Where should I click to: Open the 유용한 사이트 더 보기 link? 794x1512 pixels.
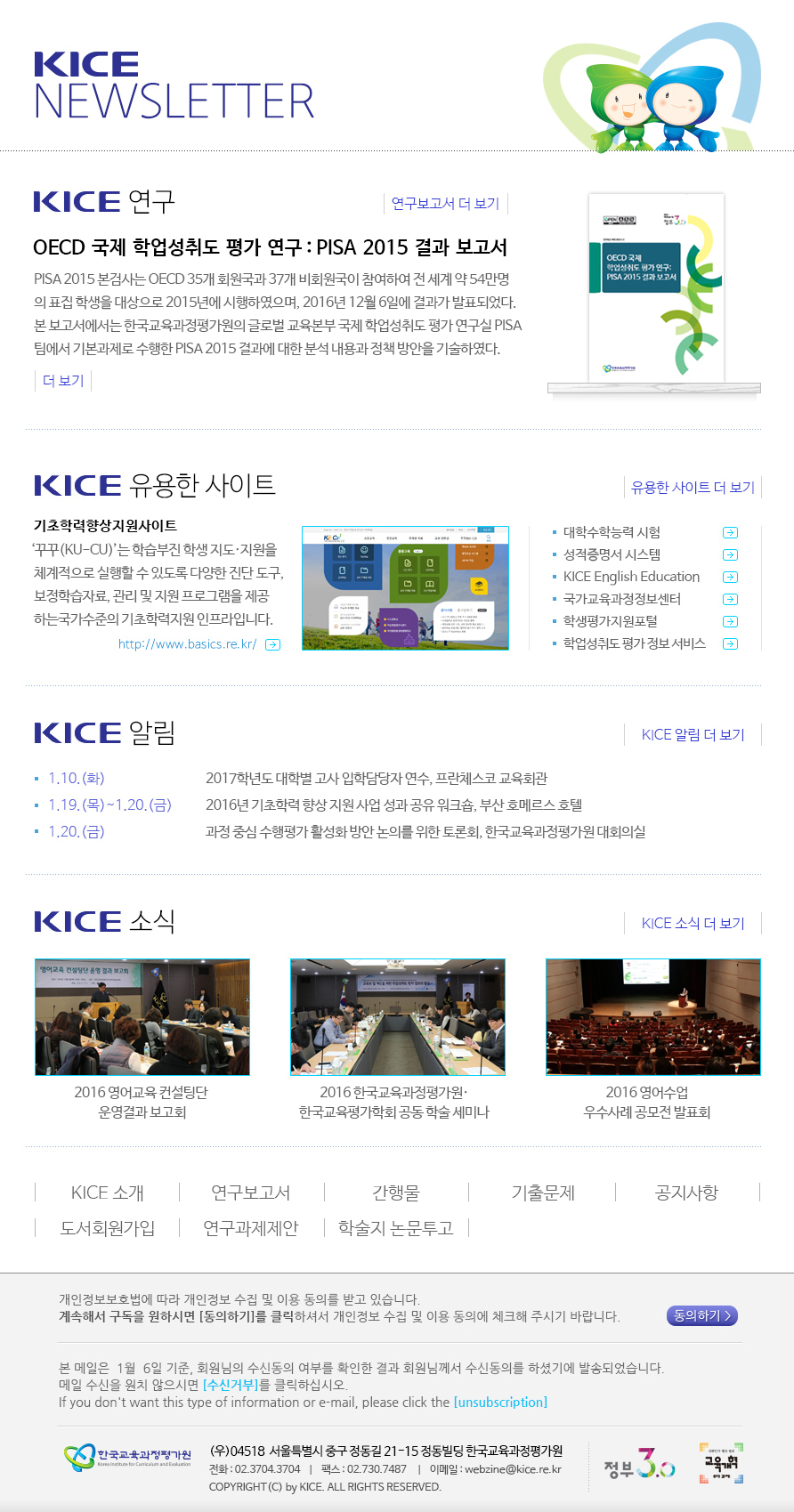pos(693,488)
